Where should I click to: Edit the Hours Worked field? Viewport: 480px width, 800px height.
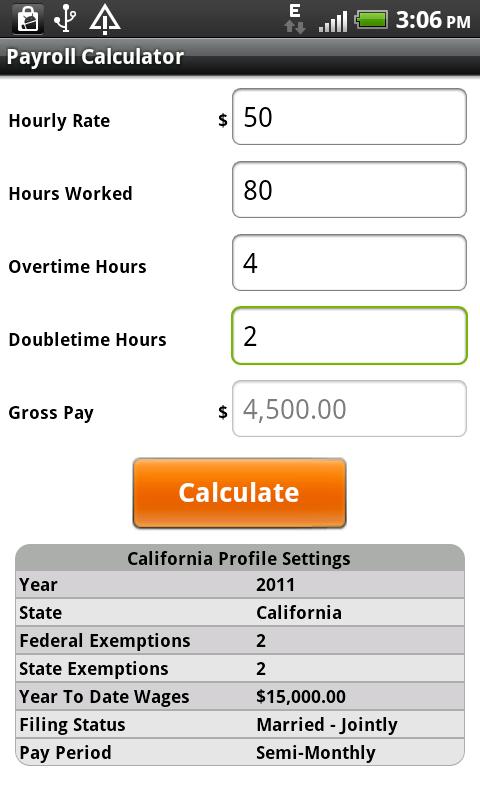[x=349, y=190]
